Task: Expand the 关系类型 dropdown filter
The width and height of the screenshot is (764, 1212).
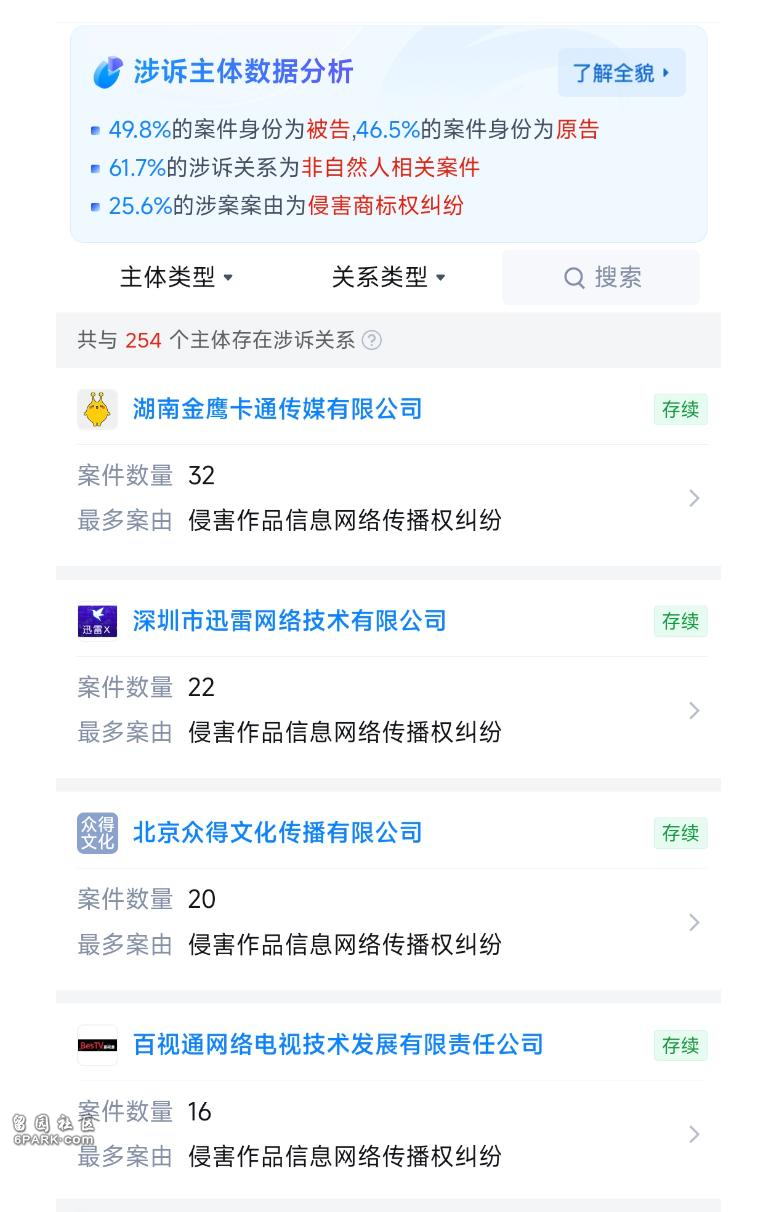Action: 388,277
